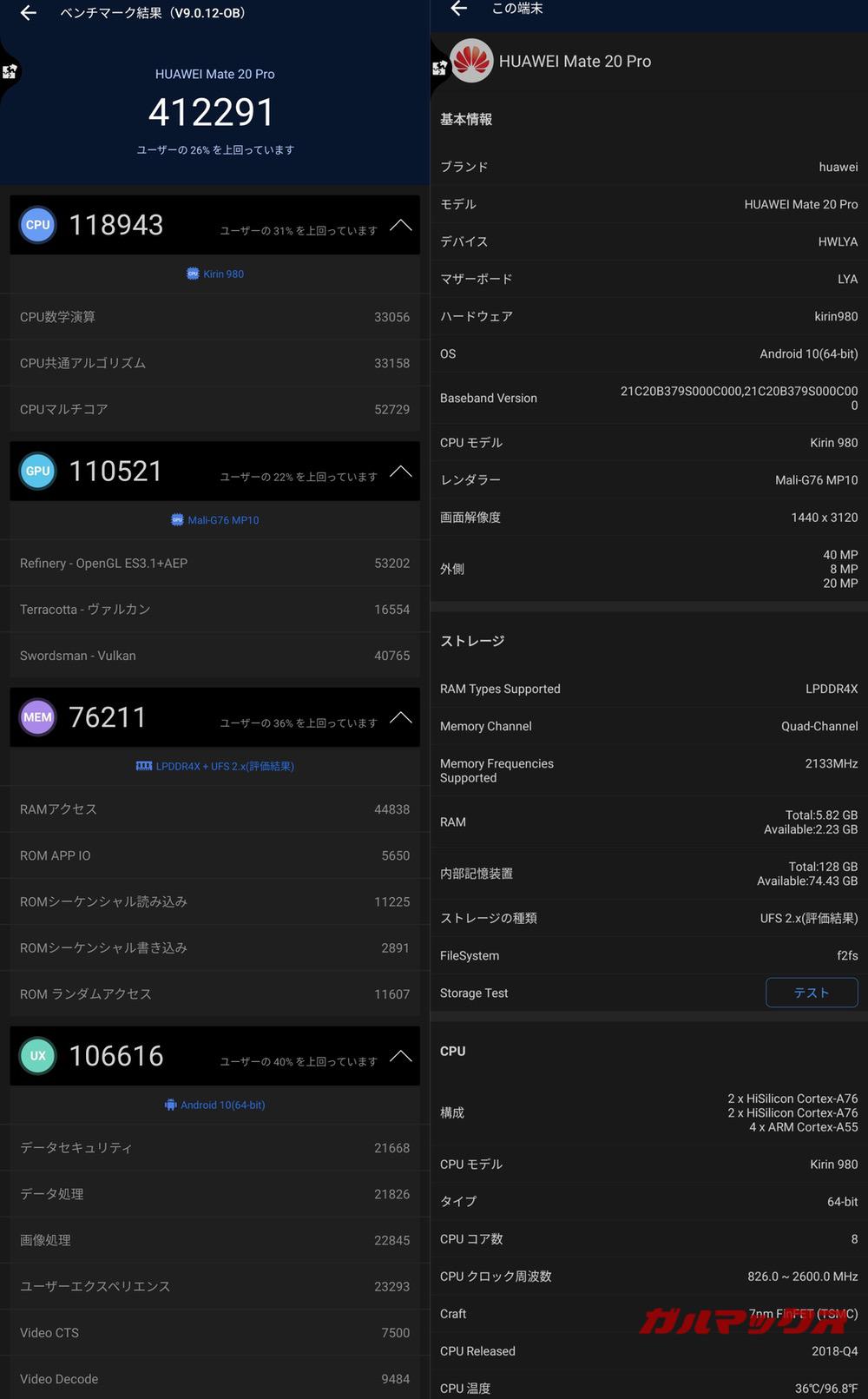Tap the Huawei logo next to the device name

[471, 61]
